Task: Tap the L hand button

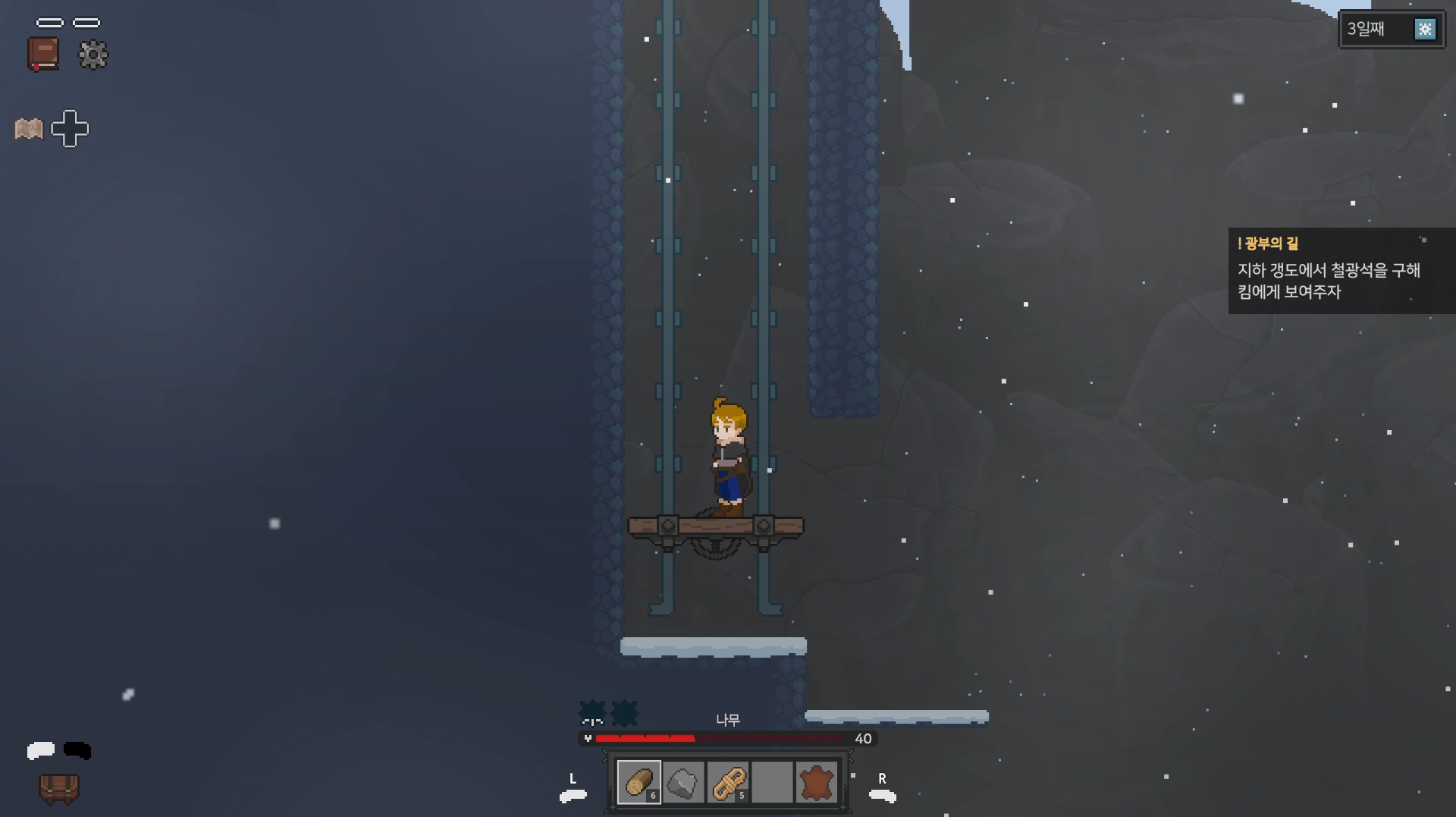Action: coord(573,790)
